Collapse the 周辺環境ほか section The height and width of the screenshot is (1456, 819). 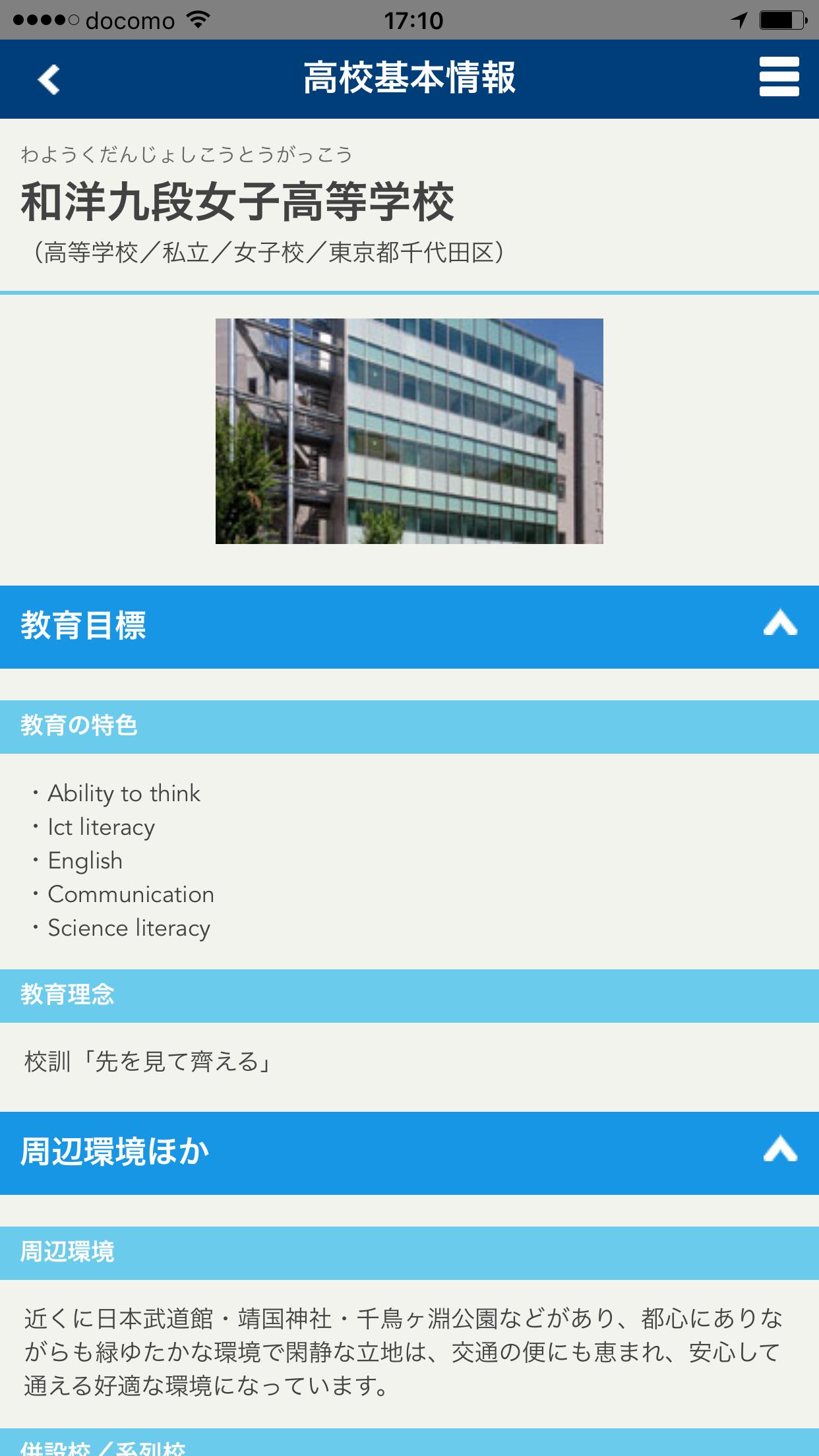pos(780,1151)
